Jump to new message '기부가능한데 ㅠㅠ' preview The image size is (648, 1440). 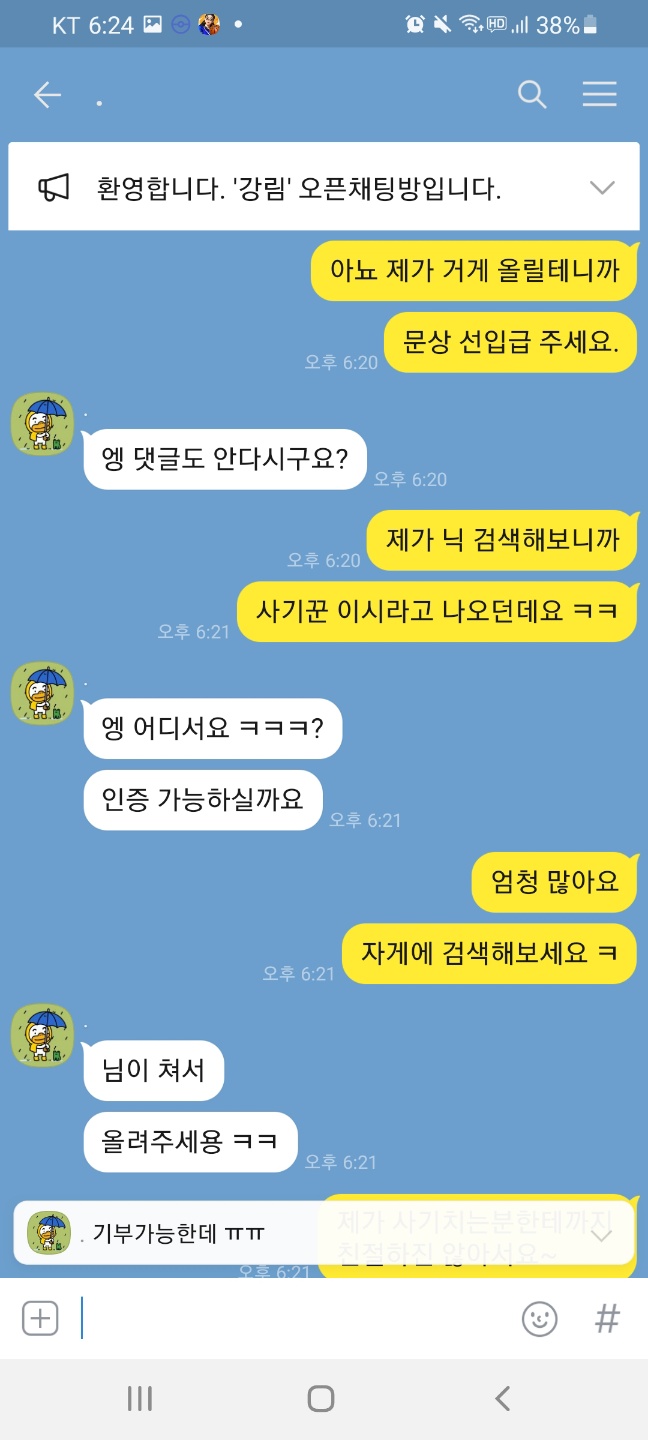300,1234
